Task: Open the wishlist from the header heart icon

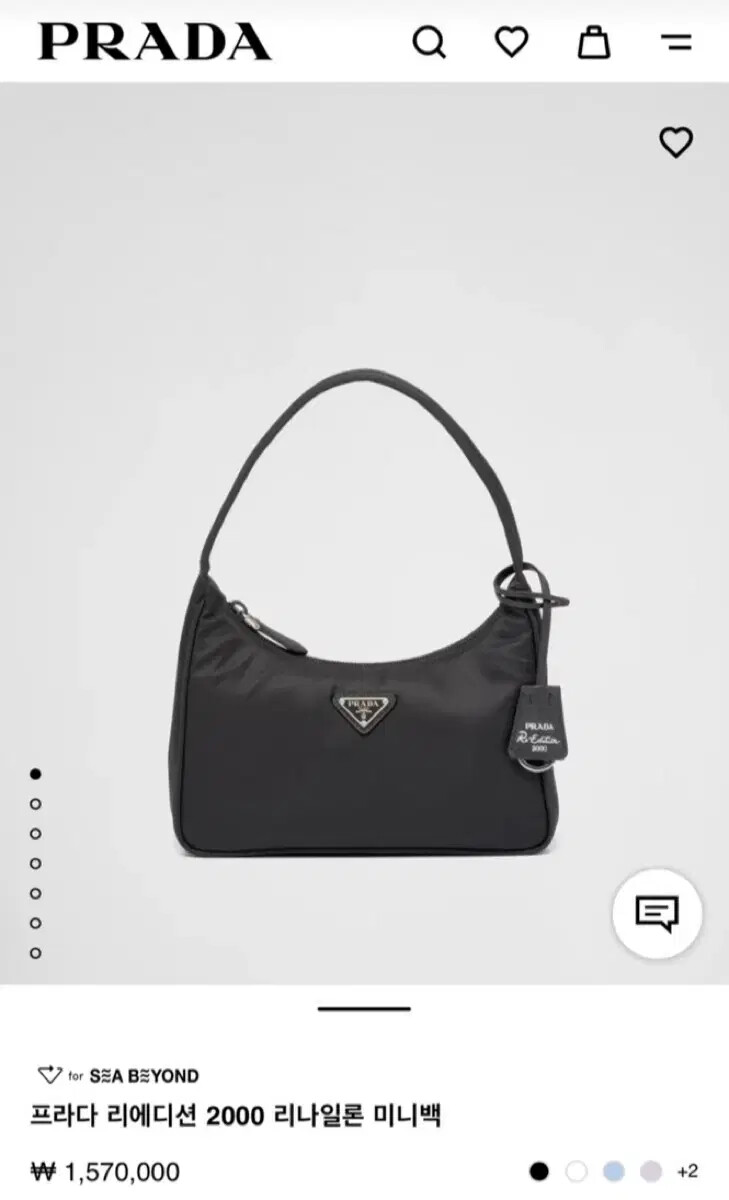Action: point(512,43)
